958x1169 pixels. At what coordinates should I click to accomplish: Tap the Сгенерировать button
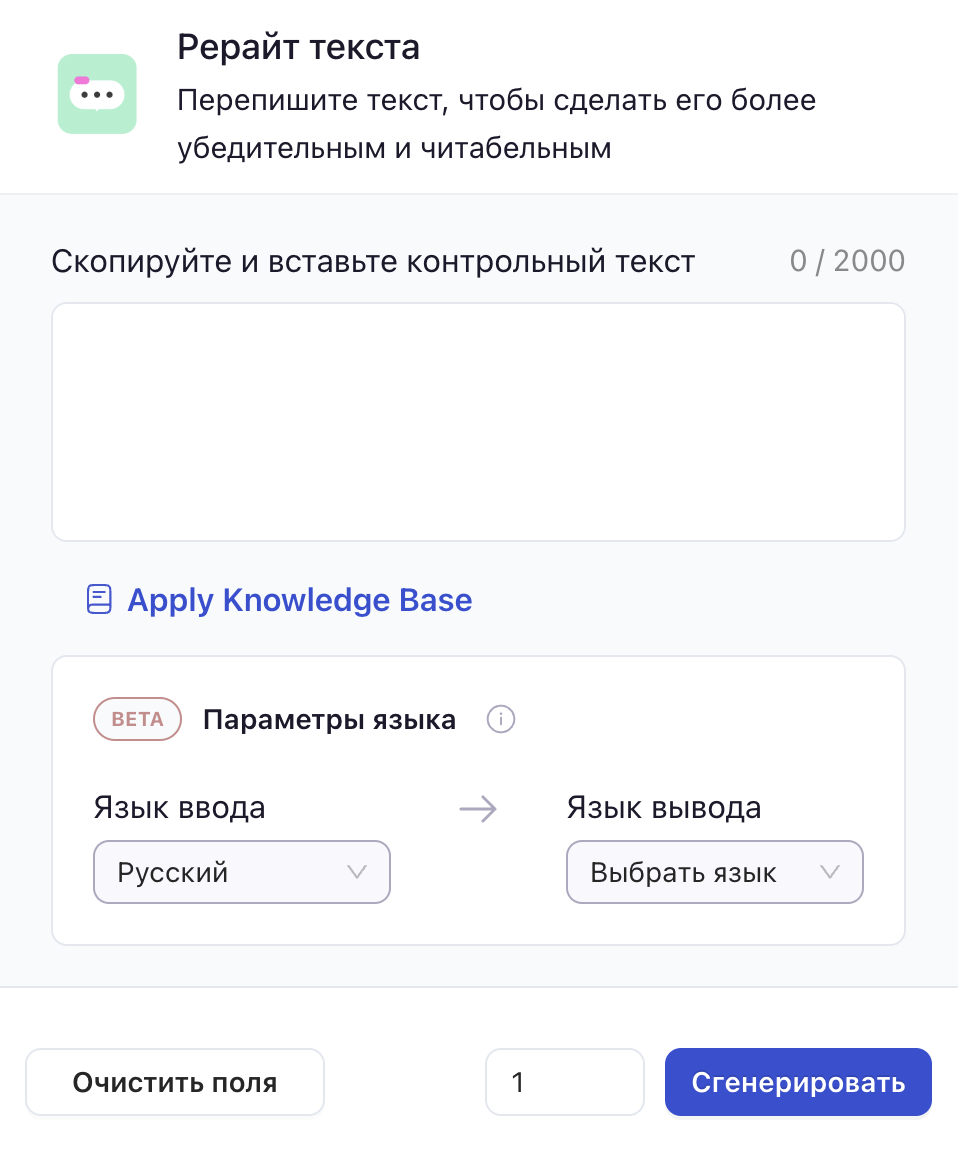pos(798,1082)
